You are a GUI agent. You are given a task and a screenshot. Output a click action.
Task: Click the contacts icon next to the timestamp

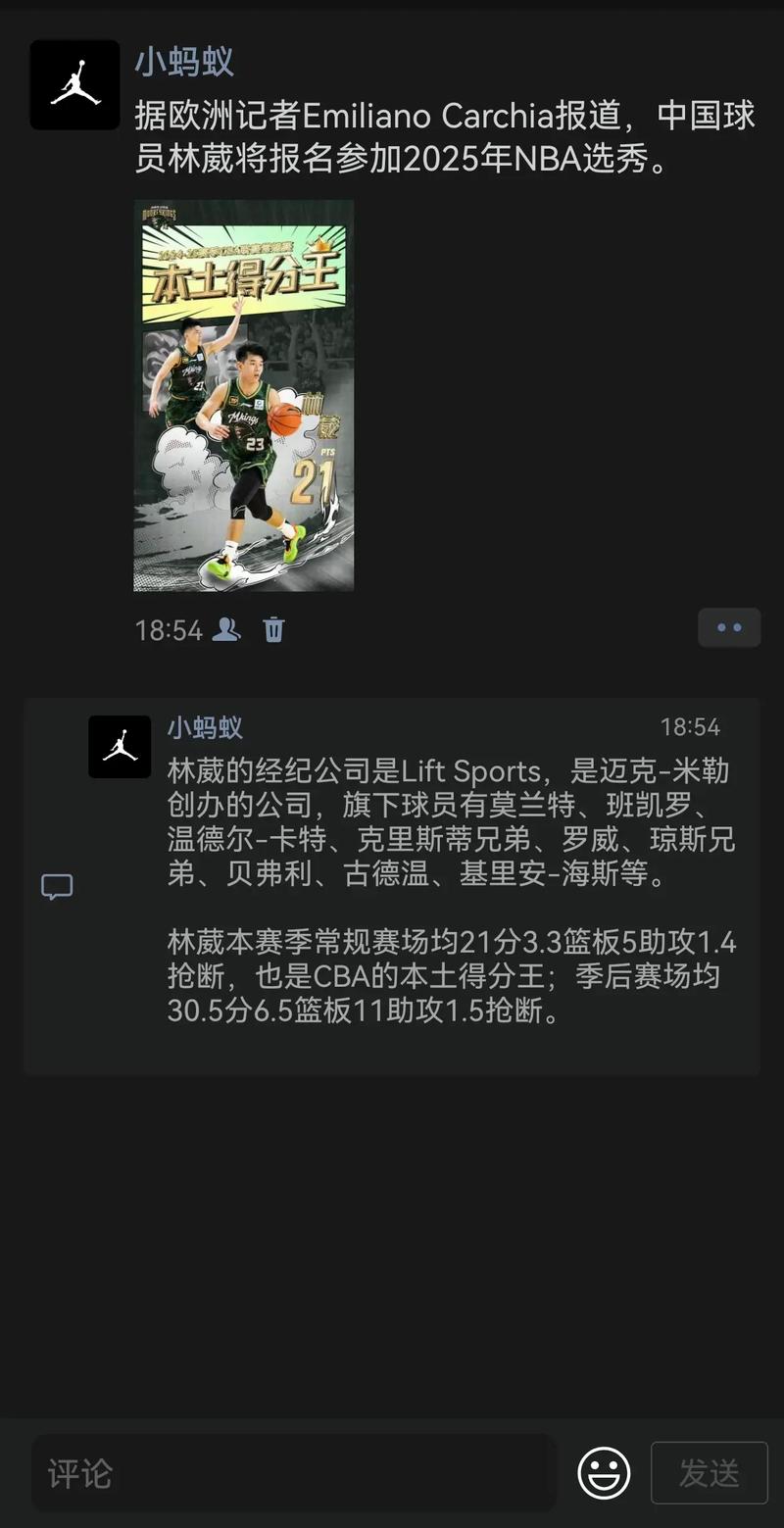point(226,630)
